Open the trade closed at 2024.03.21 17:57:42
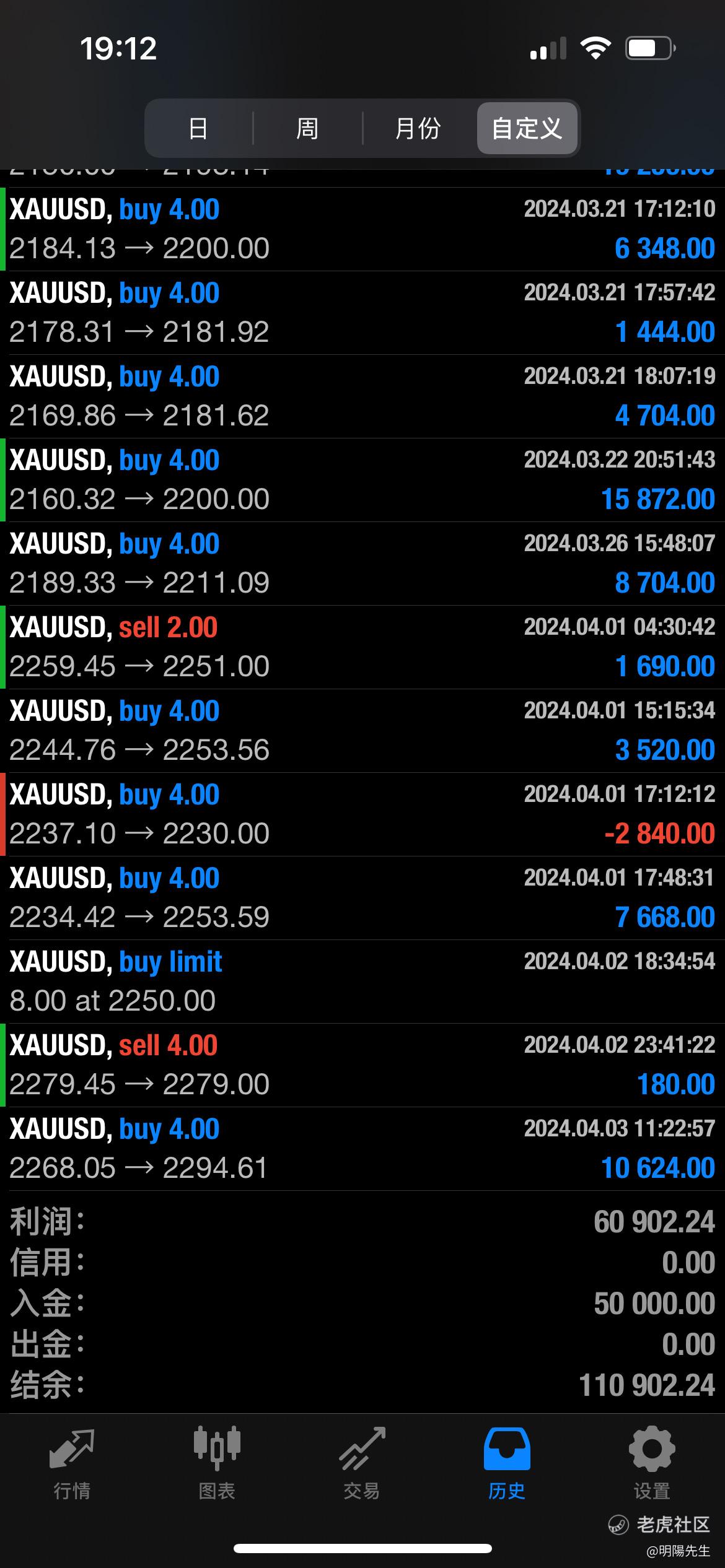The height and width of the screenshot is (1568, 725). coord(362,313)
